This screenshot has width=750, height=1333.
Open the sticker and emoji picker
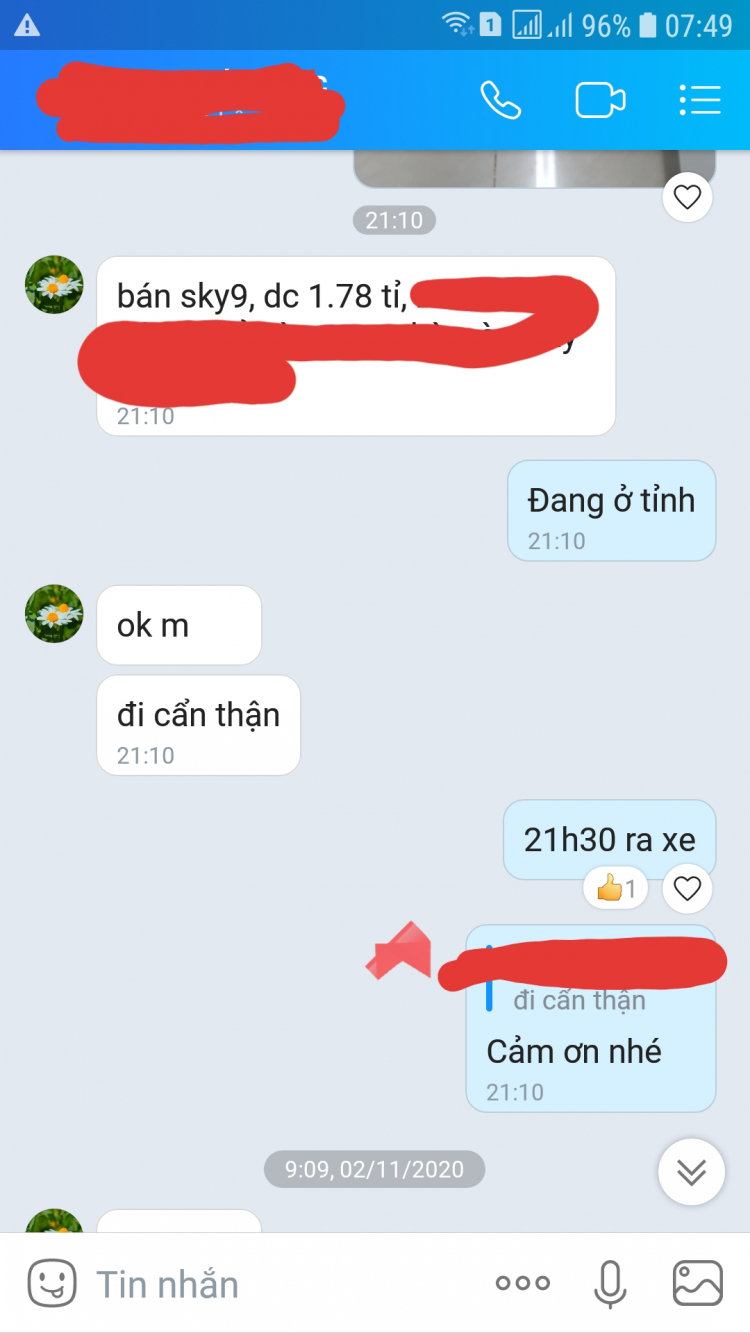(x=52, y=1283)
